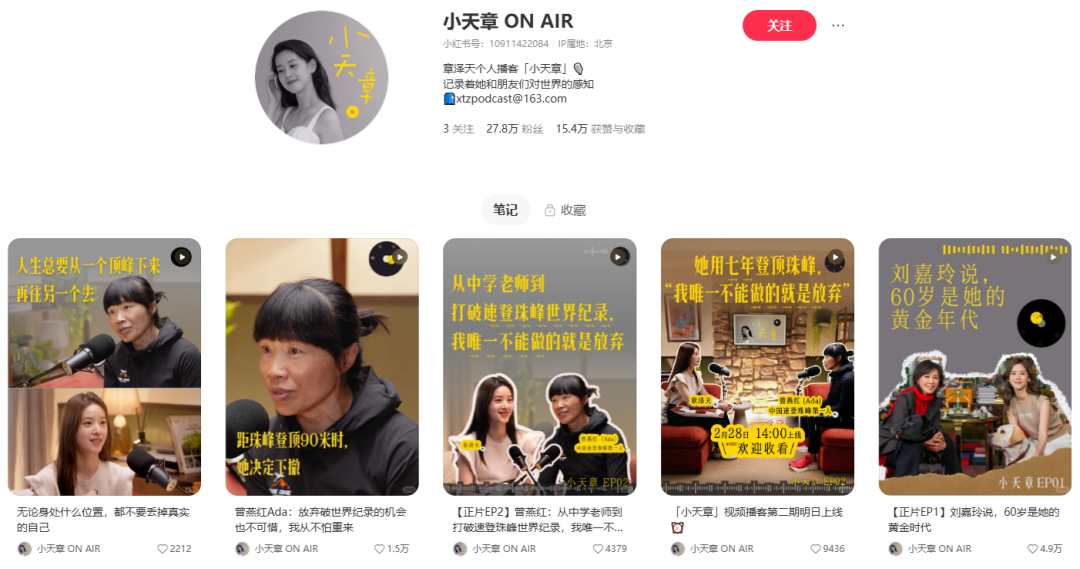
Task: Tap the red 关注 follow button
Action: tap(779, 26)
